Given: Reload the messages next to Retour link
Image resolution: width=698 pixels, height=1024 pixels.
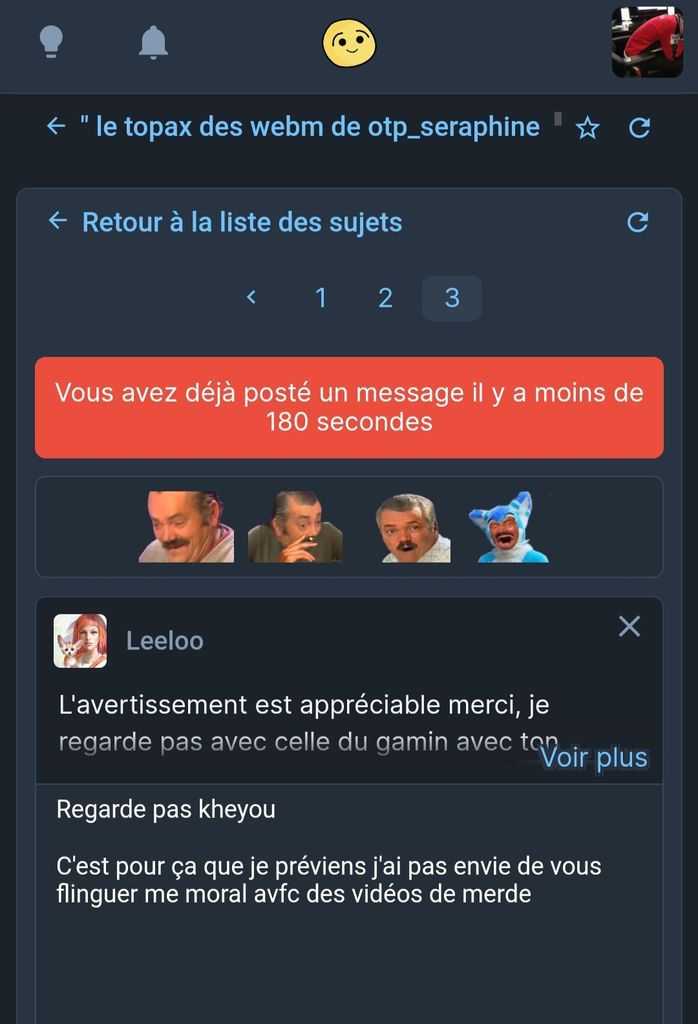Looking at the screenshot, I should [x=638, y=222].
